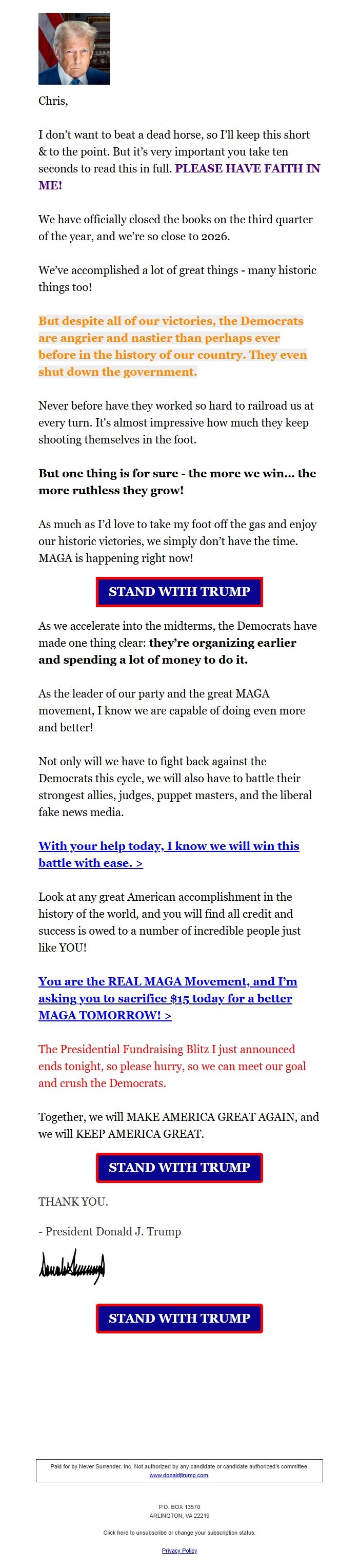Visit the www.donaldjtrump.com link

click(179, 1475)
